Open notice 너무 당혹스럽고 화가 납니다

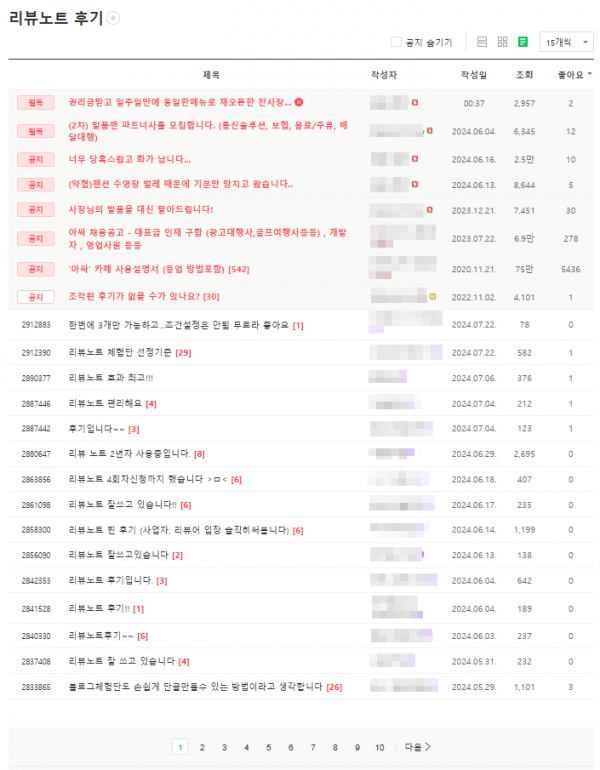pos(130,159)
